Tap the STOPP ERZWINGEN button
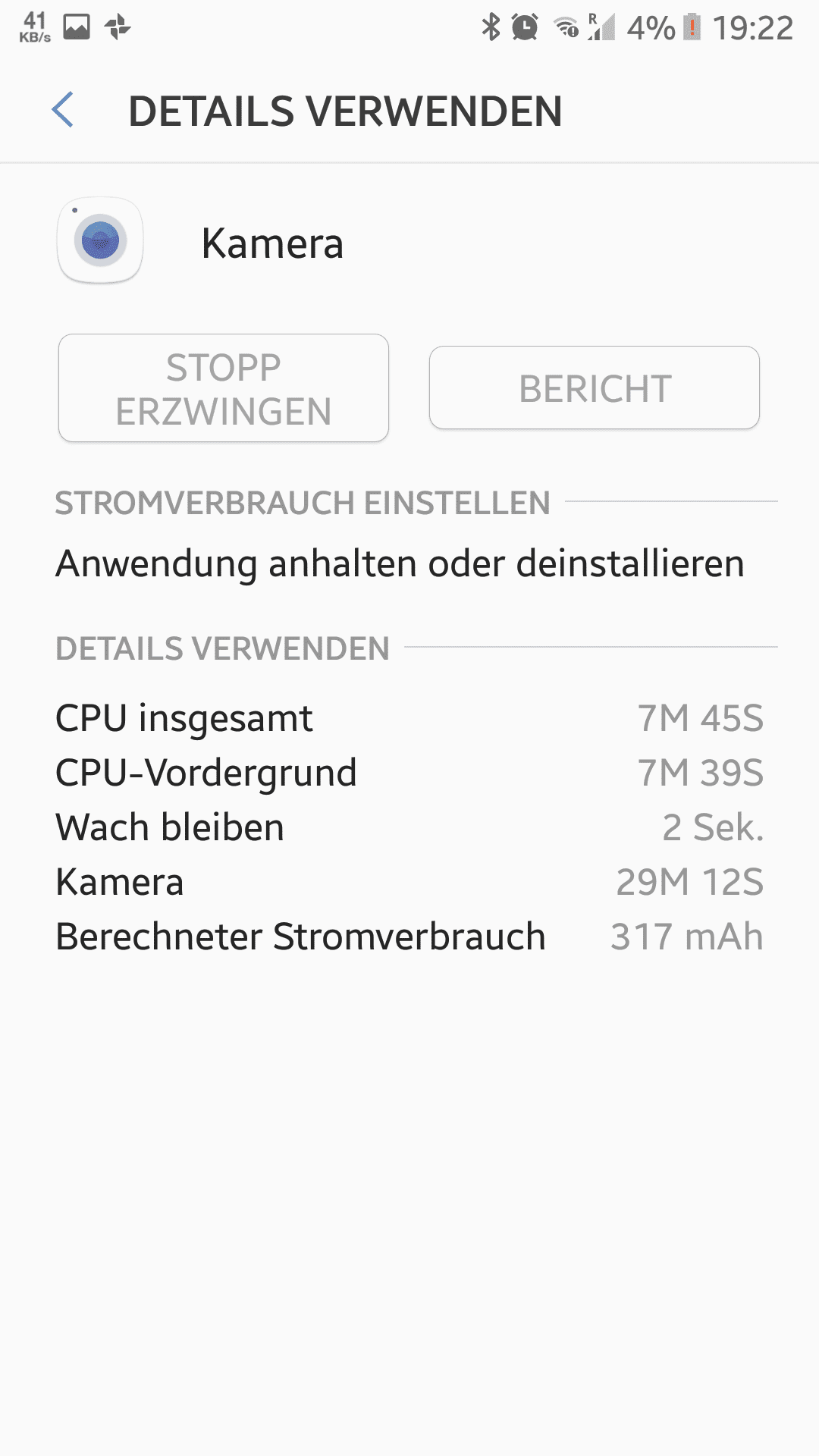The width and height of the screenshot is (819, 1456). coord(224,388)
